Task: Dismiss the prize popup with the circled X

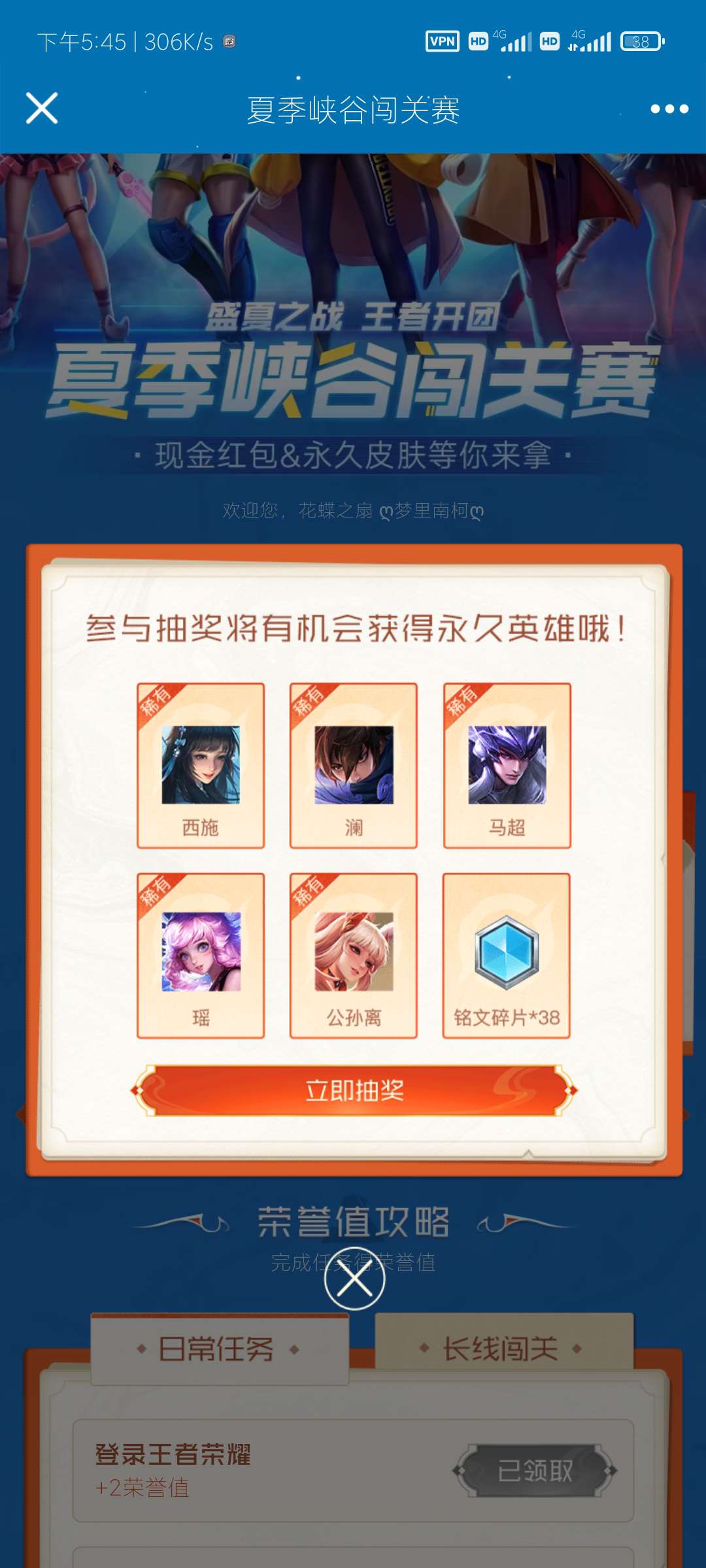Action: 354,1279
